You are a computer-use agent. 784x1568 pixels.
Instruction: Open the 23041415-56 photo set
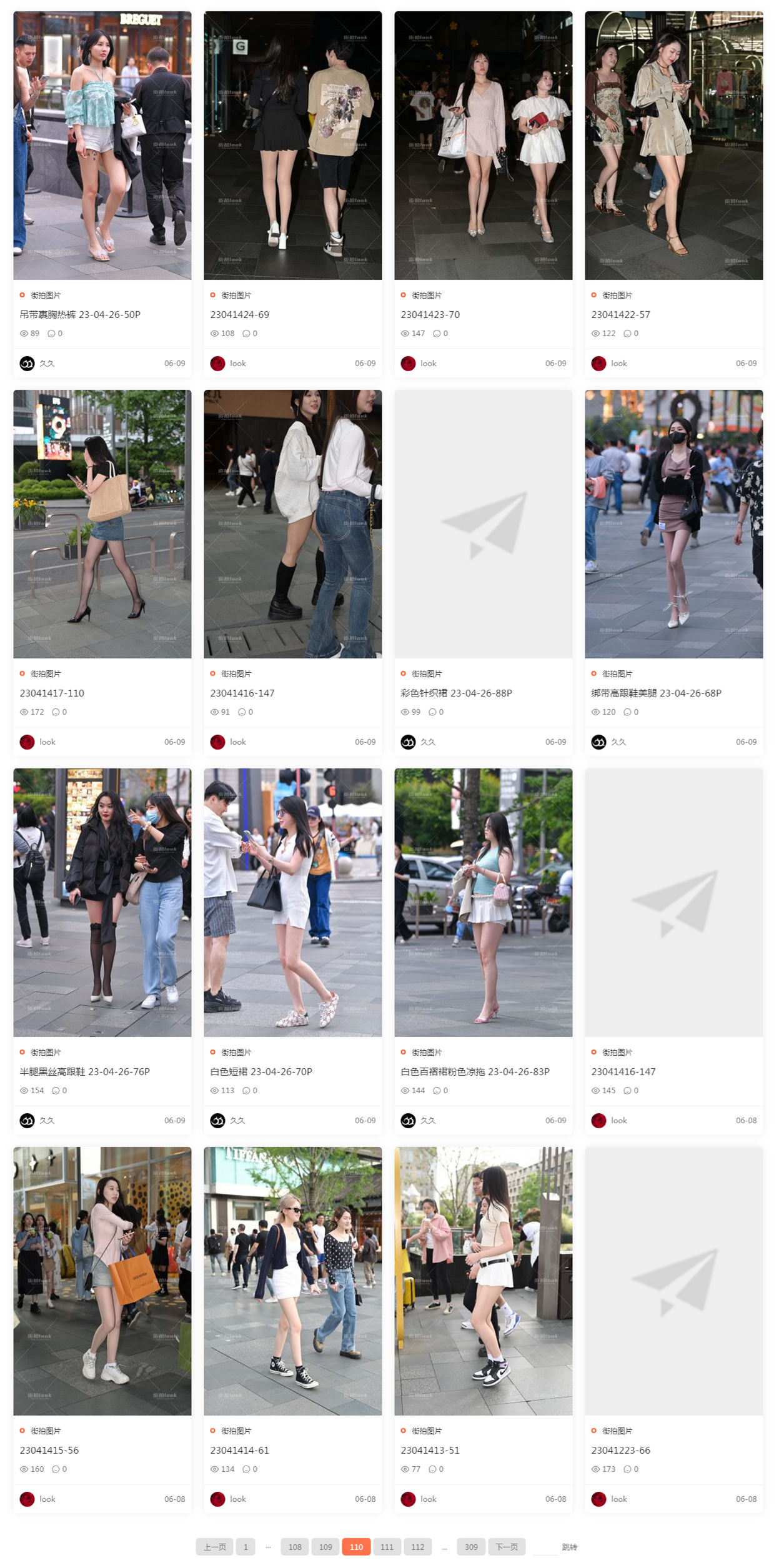pos(49,1451)
